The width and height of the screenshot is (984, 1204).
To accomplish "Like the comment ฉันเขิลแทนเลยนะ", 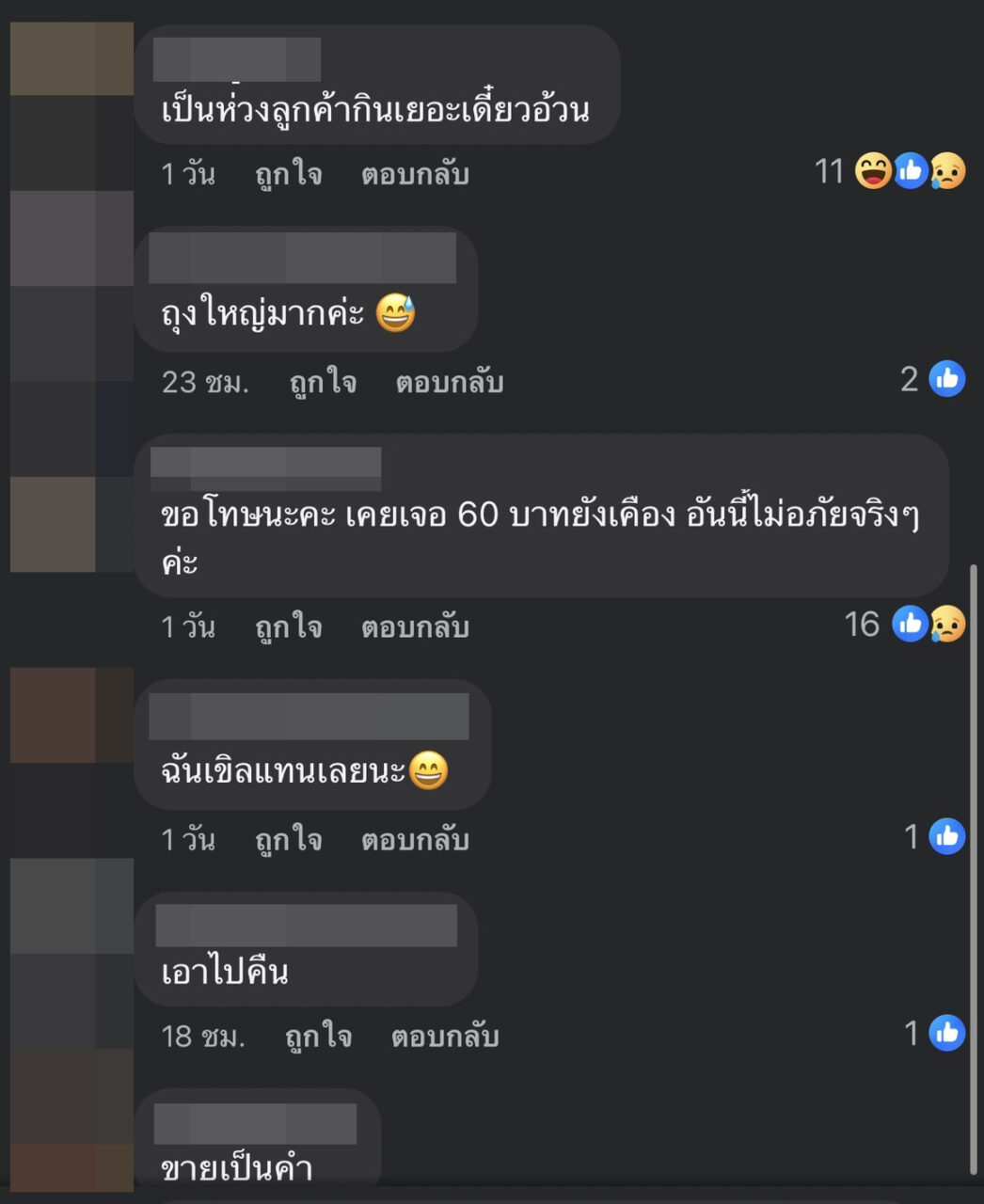I will [288, 840].
